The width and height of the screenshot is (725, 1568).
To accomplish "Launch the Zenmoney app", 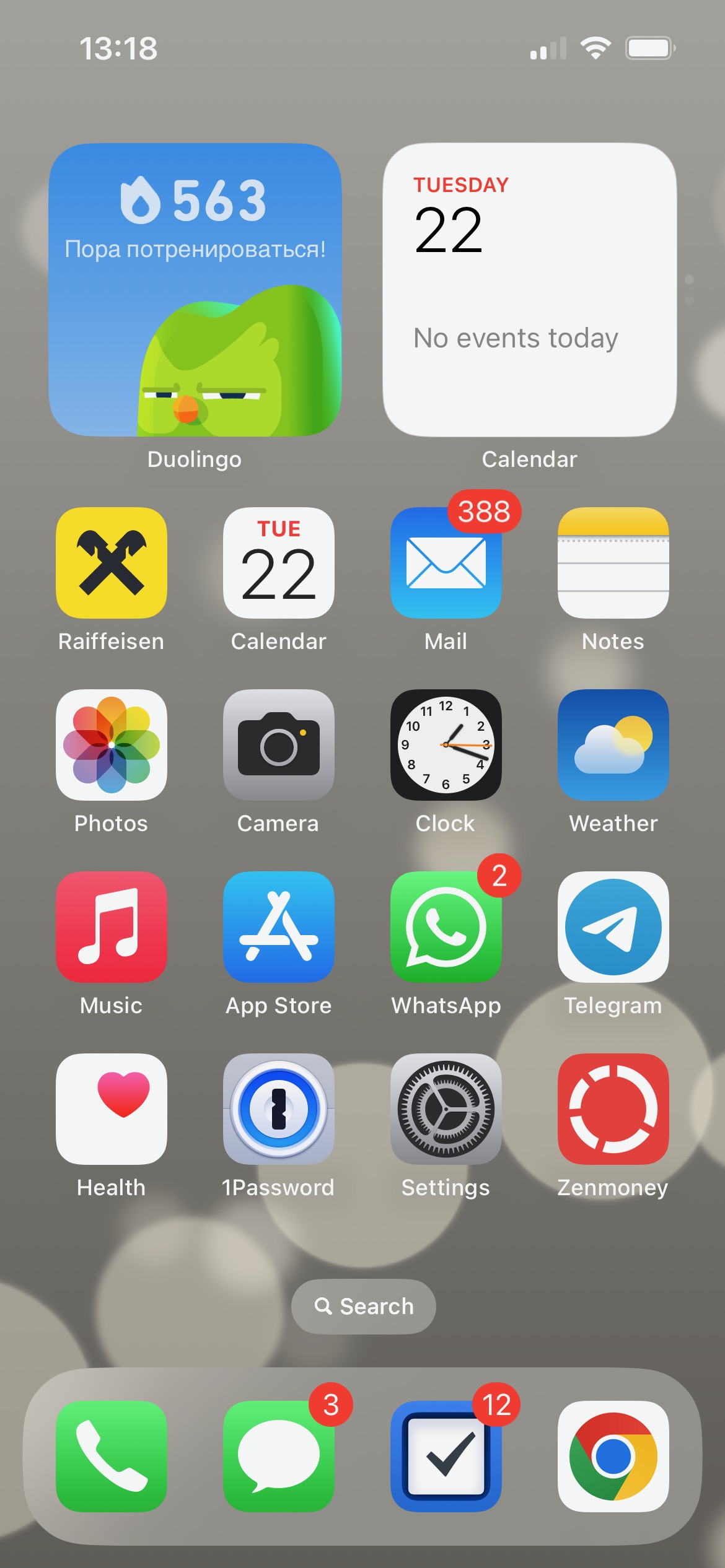I will (613, 1108).
